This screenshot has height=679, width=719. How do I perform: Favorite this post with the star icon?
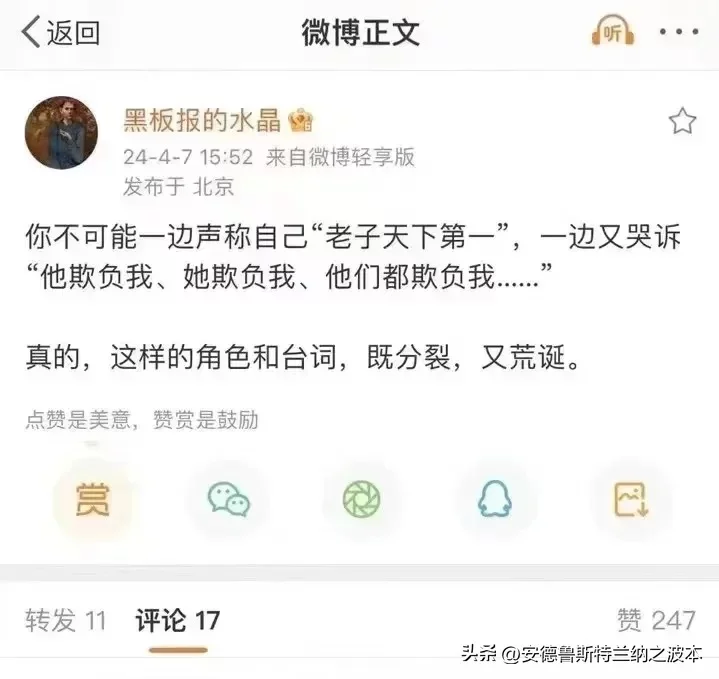tap(682, 122)
